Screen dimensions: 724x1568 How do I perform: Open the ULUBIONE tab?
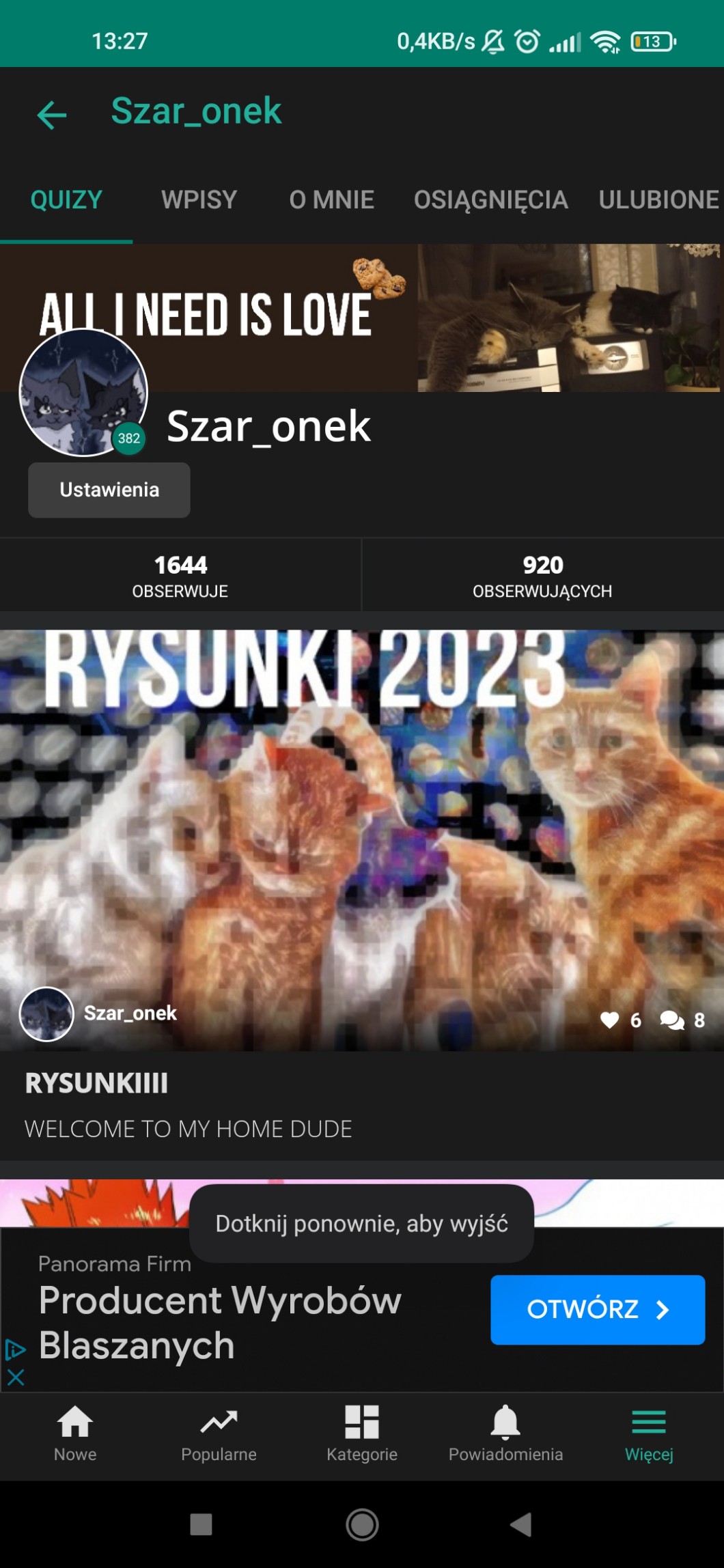(658, 200)
